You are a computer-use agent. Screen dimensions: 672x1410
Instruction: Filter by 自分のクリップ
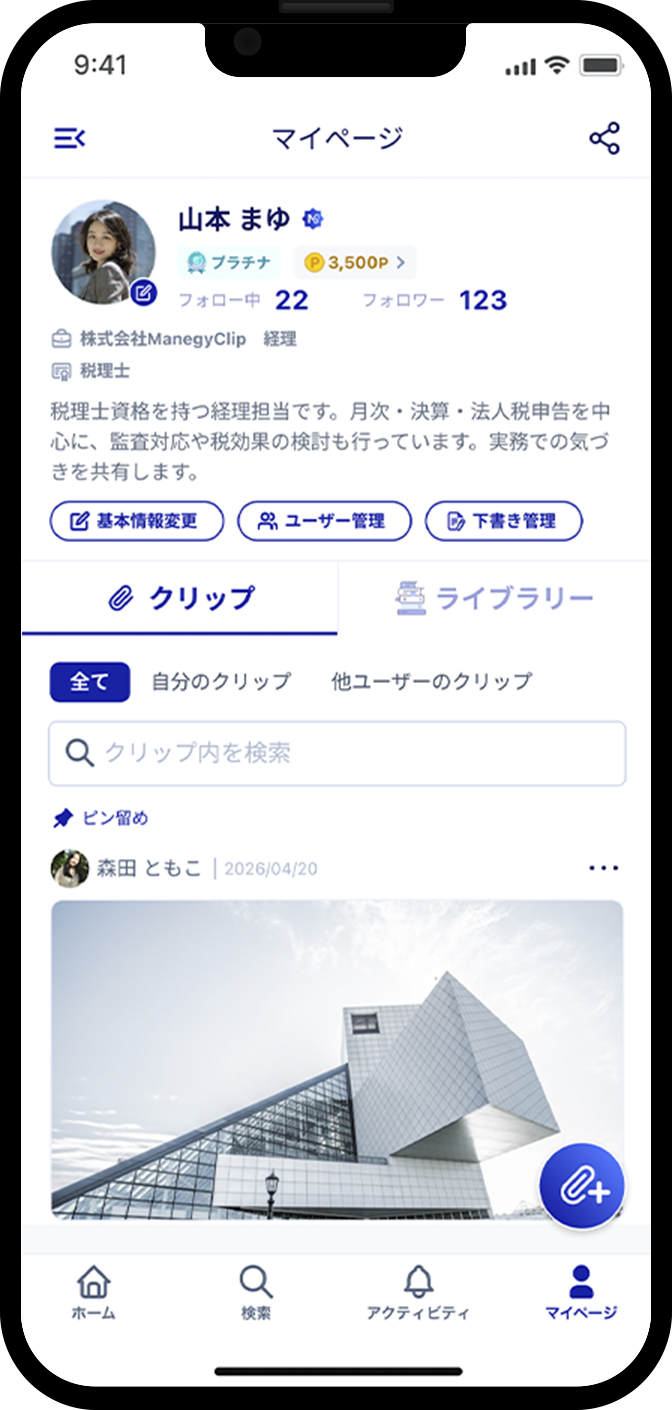[x=221, y=682]
